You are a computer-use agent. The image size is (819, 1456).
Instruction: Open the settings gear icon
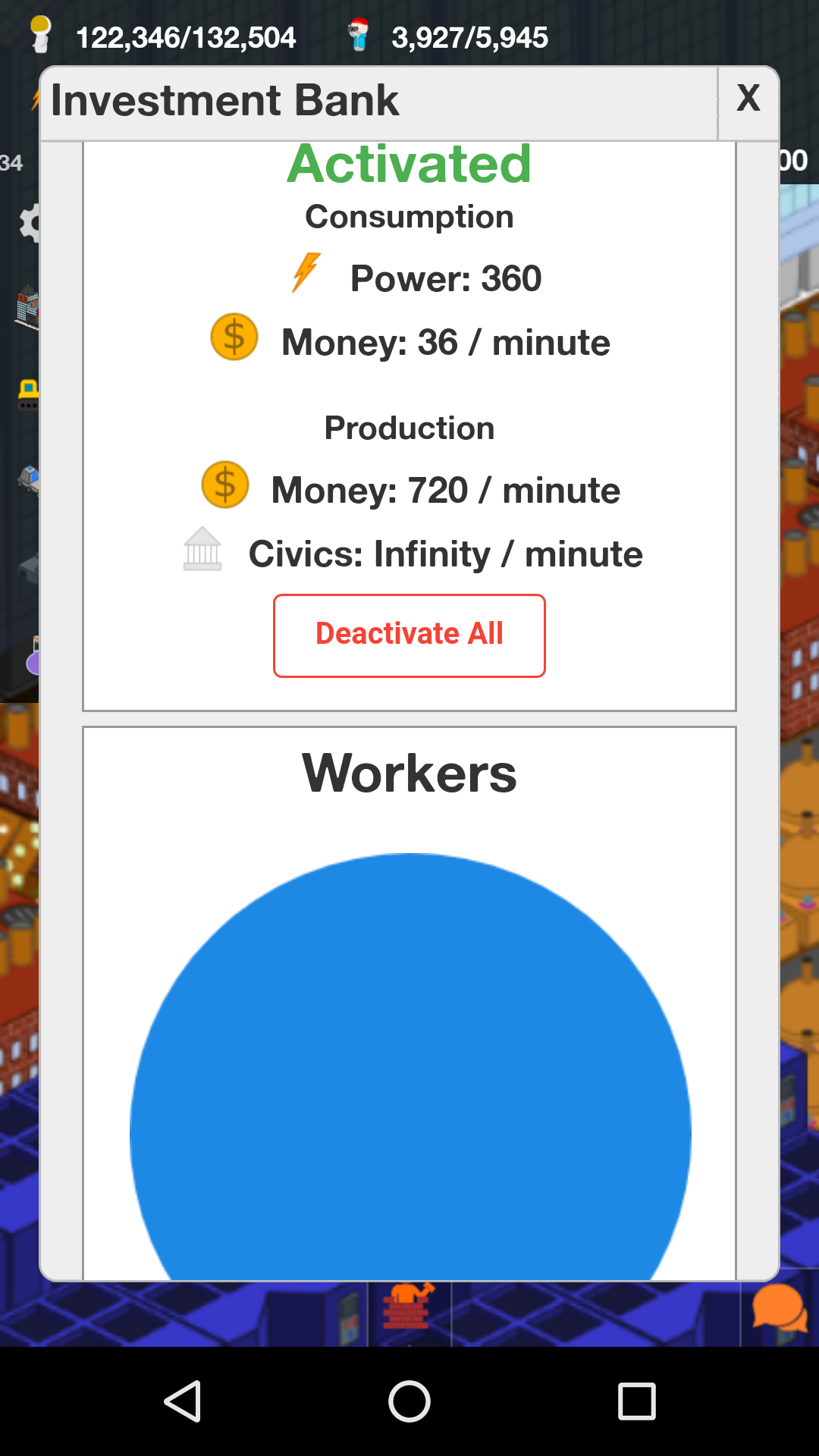click(30, 224)
